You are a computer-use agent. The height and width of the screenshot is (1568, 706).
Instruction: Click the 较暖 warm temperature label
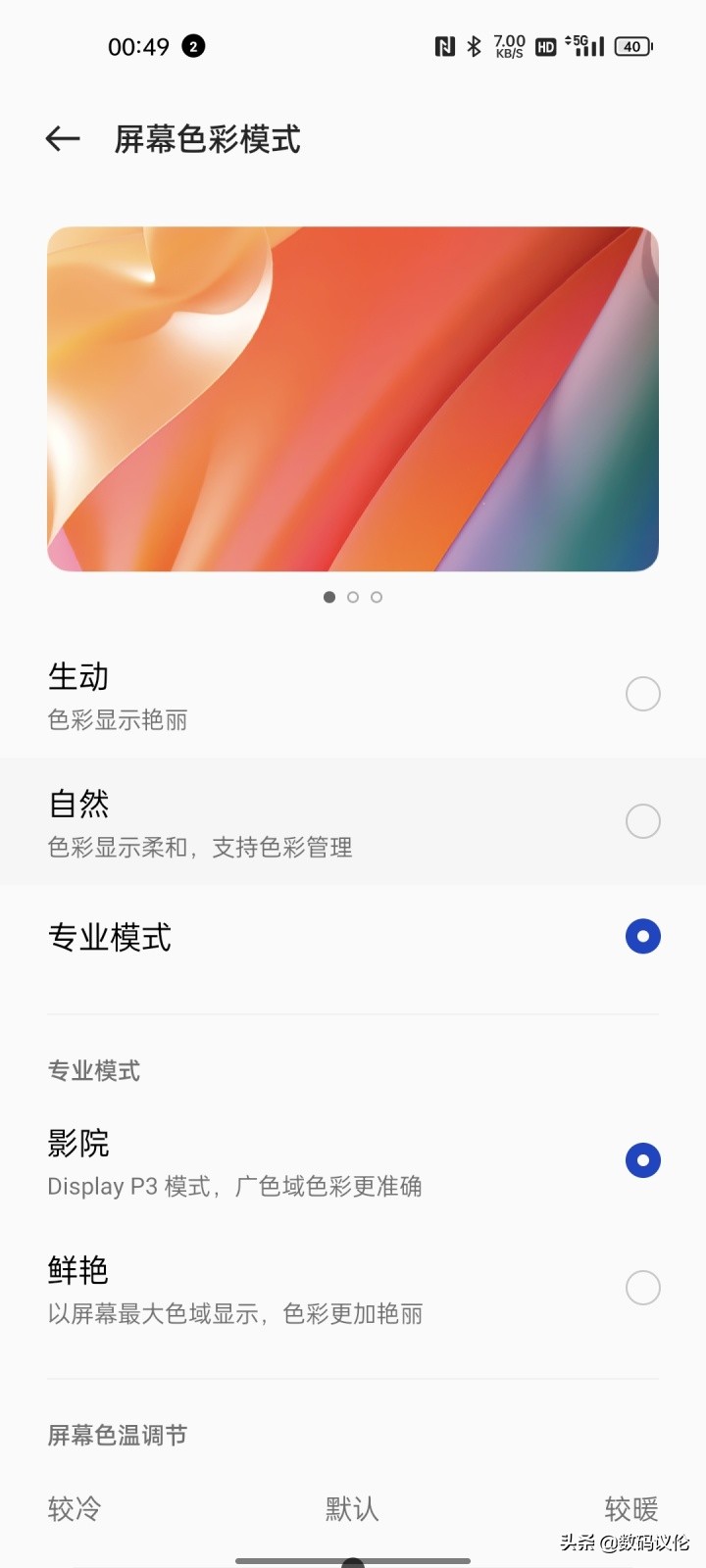click(632, 1510)
